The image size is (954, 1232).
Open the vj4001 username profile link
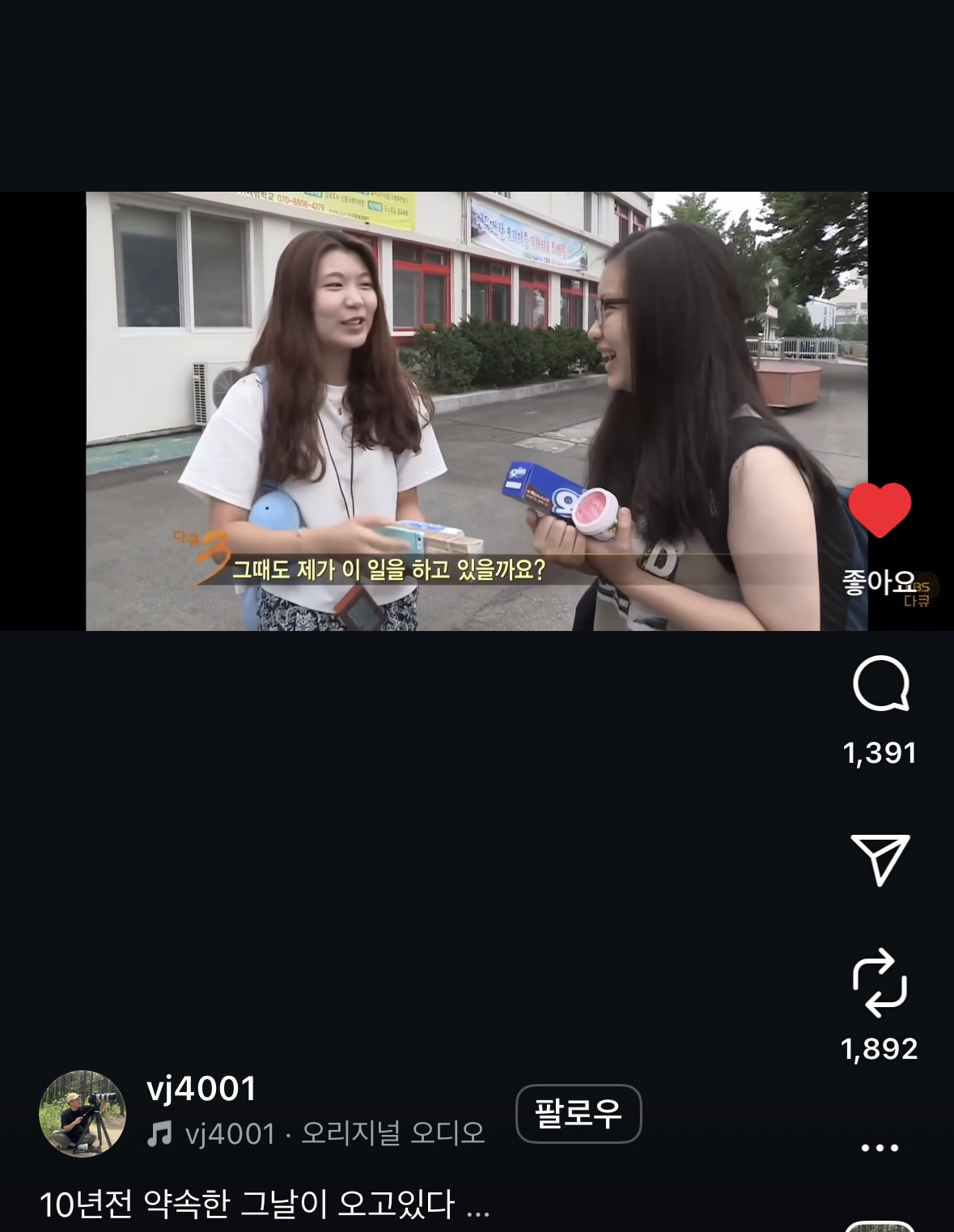pyautogui.click(x=201, y=1089)
